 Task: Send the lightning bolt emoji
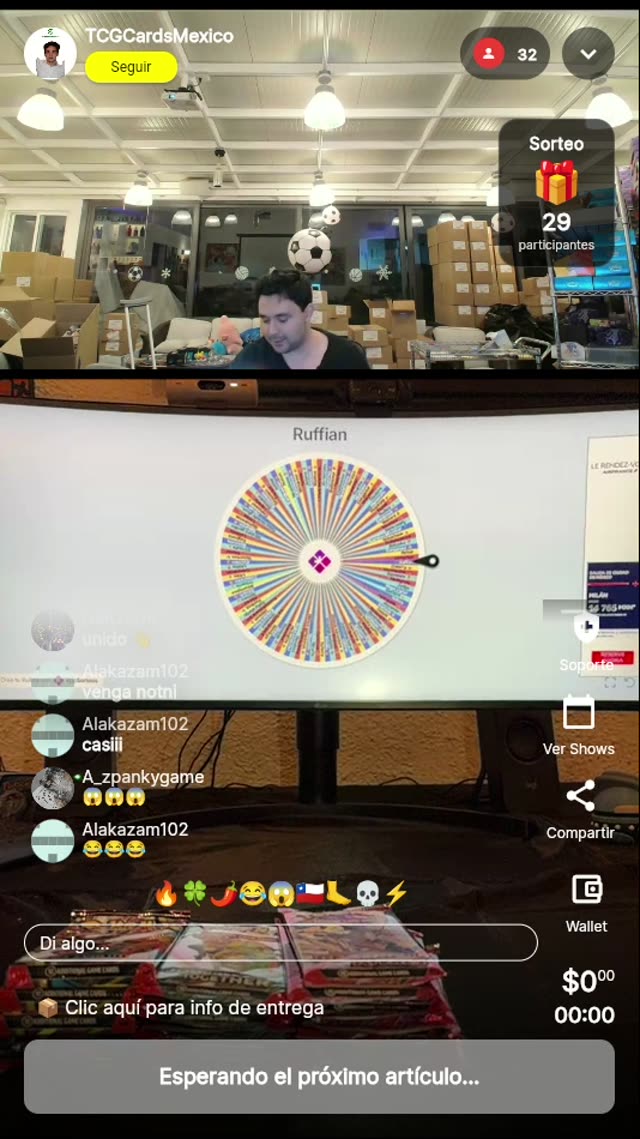pyautogui.click(x=396, y=893)
